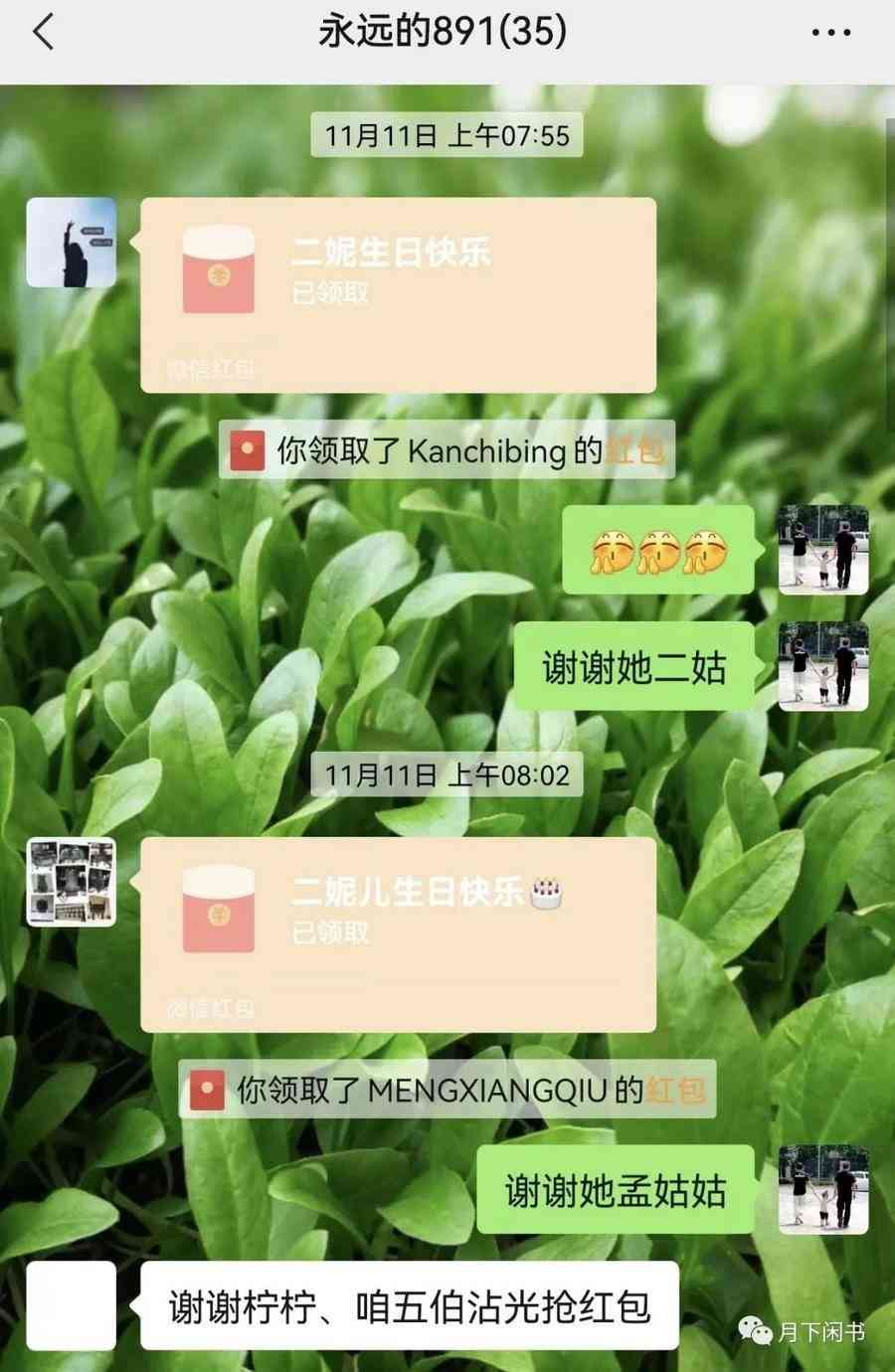Open own avatar beside 谢谢她二姑
Image resolution: width=895 pixels, height=1372 pixels.
(822, 666)
